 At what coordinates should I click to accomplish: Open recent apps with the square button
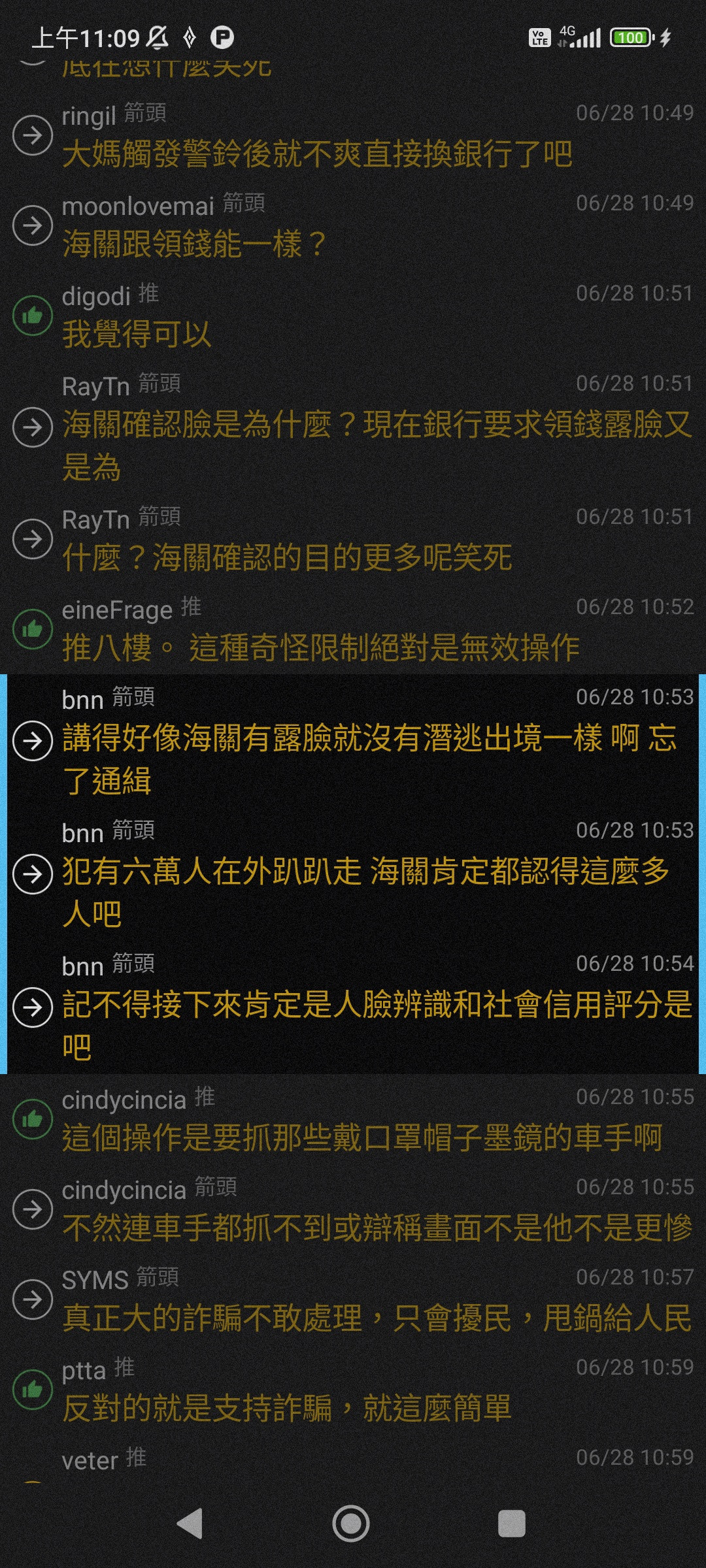tap(511, 1524)
